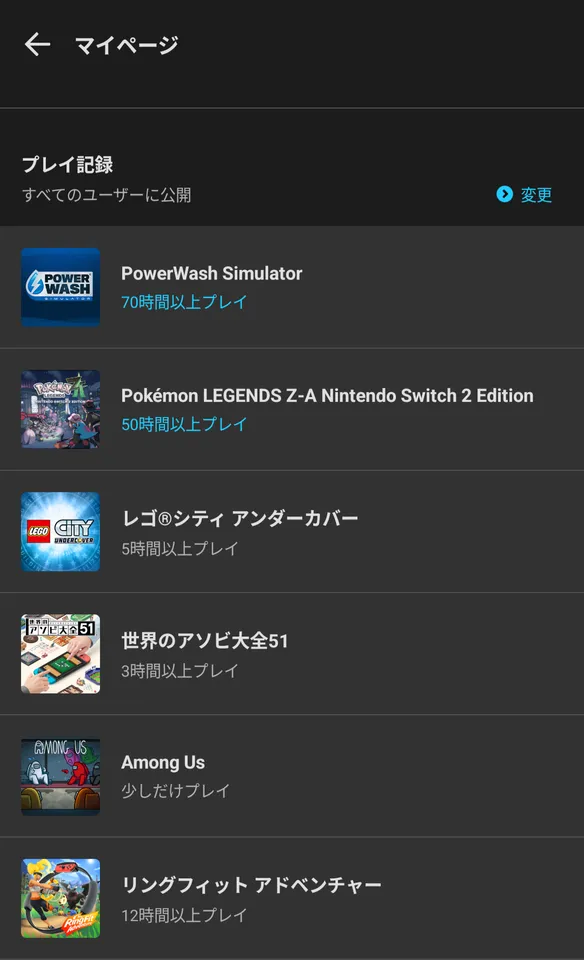
Task: Select レゴ®シティ アンダーカバー
Action: (292, 531)
